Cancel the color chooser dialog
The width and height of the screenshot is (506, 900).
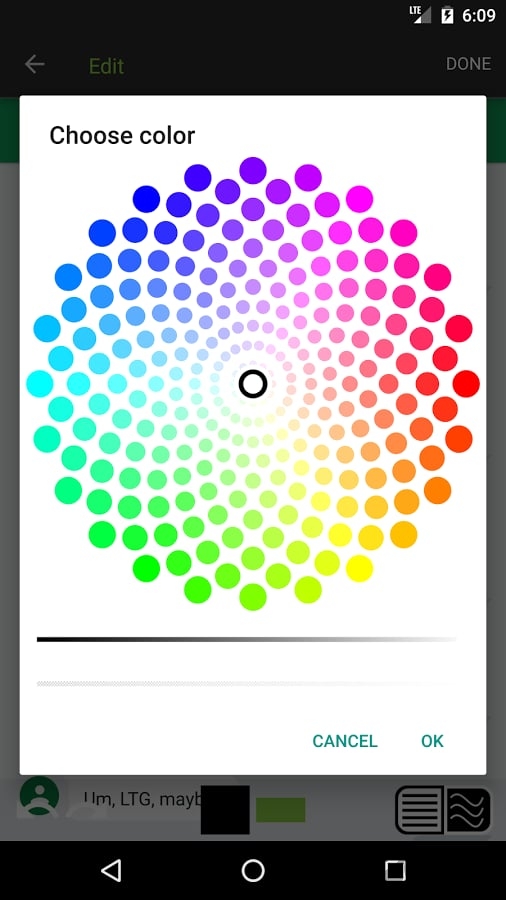[345, 741]
